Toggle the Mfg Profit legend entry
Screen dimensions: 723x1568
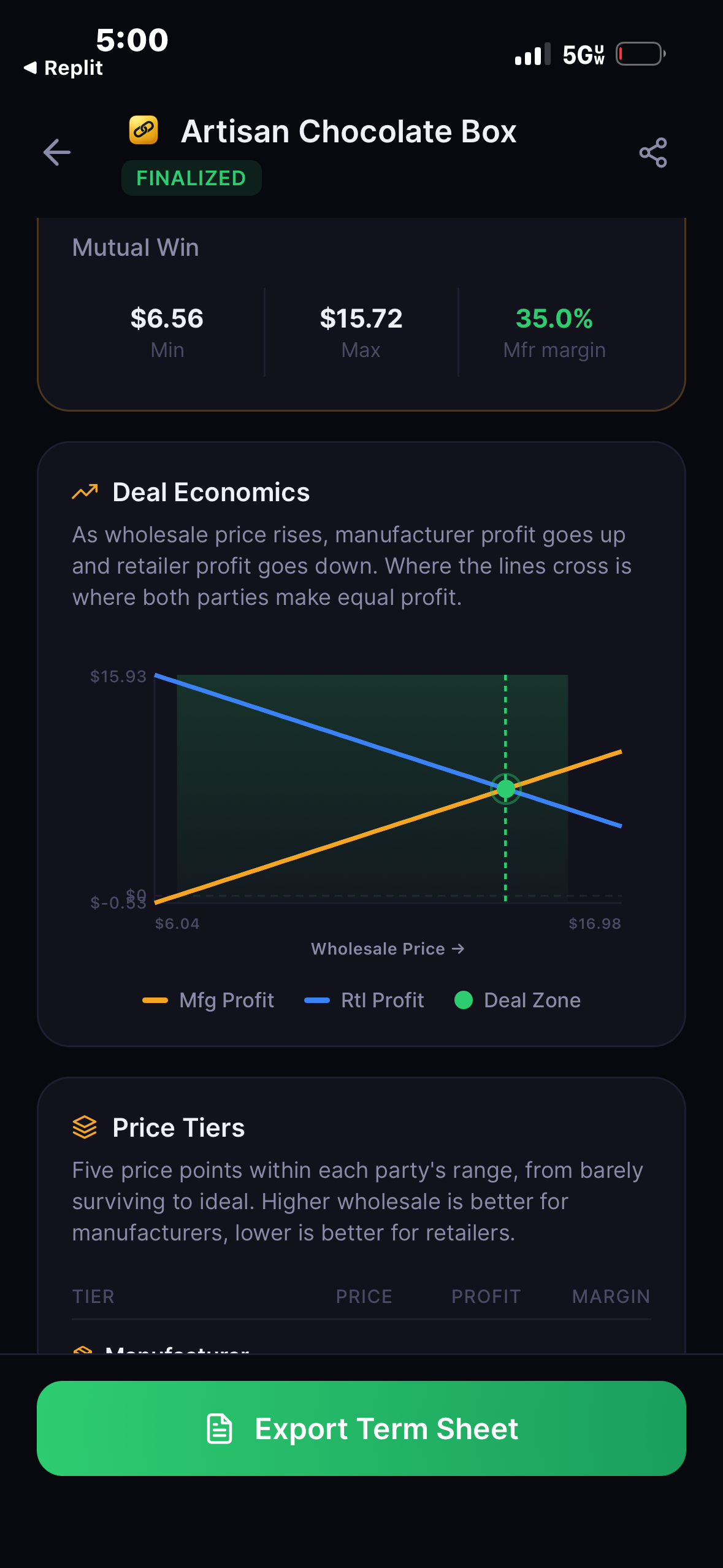point(207,1000)
